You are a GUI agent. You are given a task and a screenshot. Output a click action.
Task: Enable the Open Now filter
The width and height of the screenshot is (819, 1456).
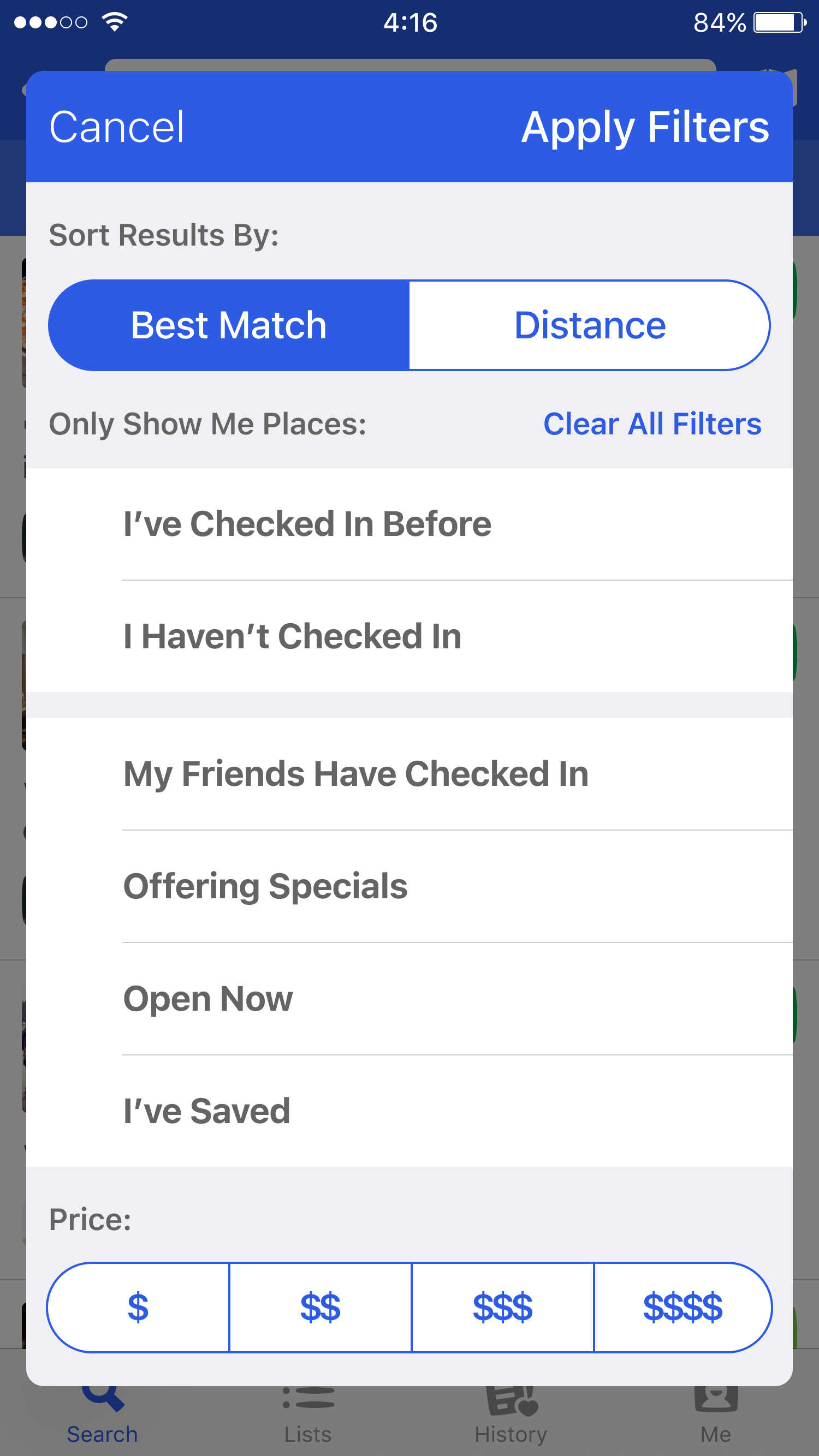408,999
